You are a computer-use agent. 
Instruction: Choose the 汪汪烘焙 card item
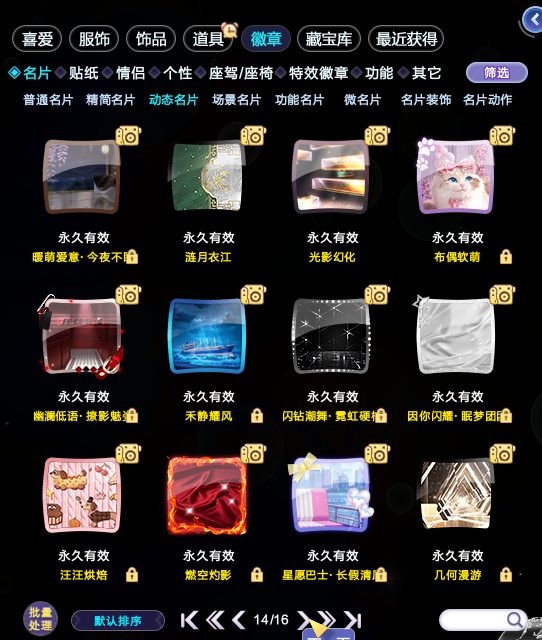(82, 495)
